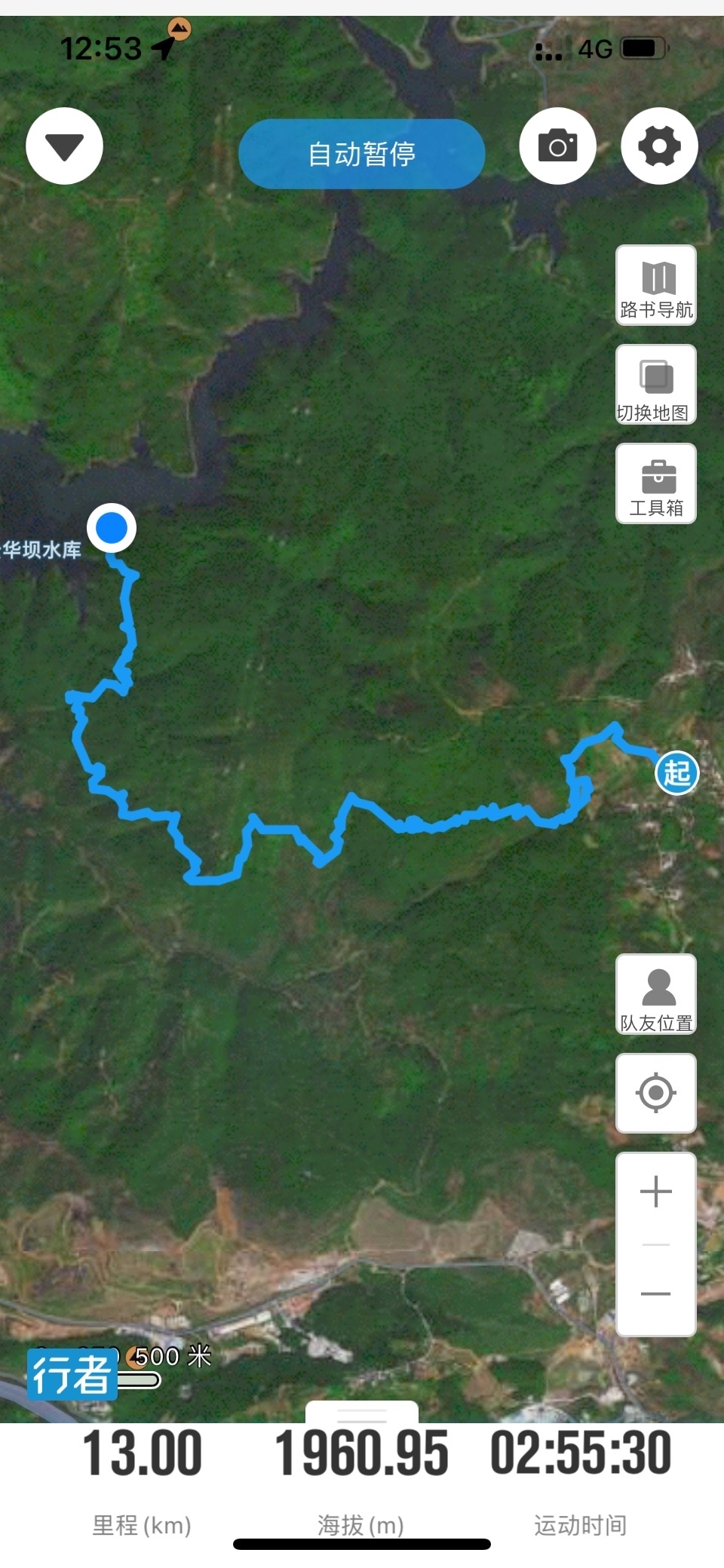
Task: Recenter map on my current location
Action: [656, 1093]
